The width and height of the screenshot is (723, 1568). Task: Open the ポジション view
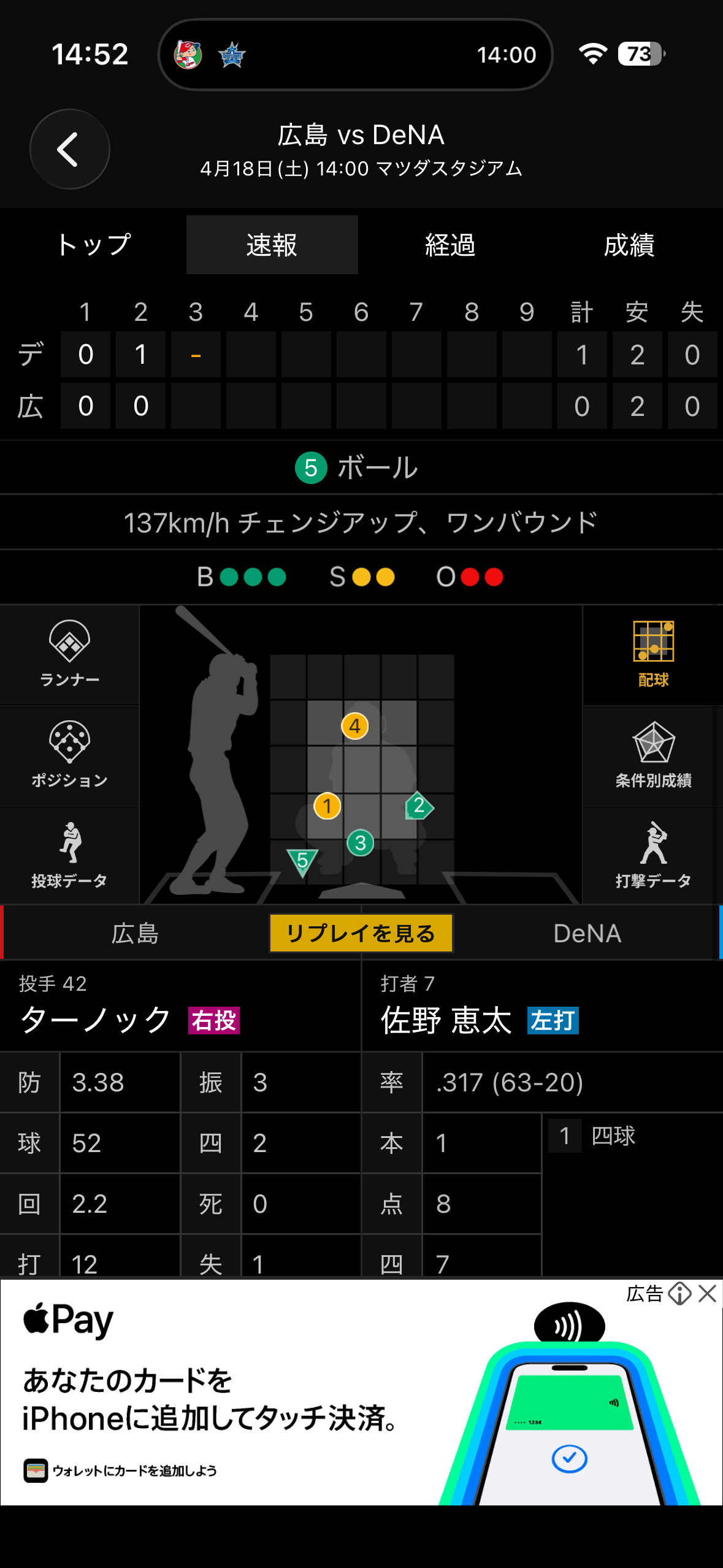coord(69,755)
